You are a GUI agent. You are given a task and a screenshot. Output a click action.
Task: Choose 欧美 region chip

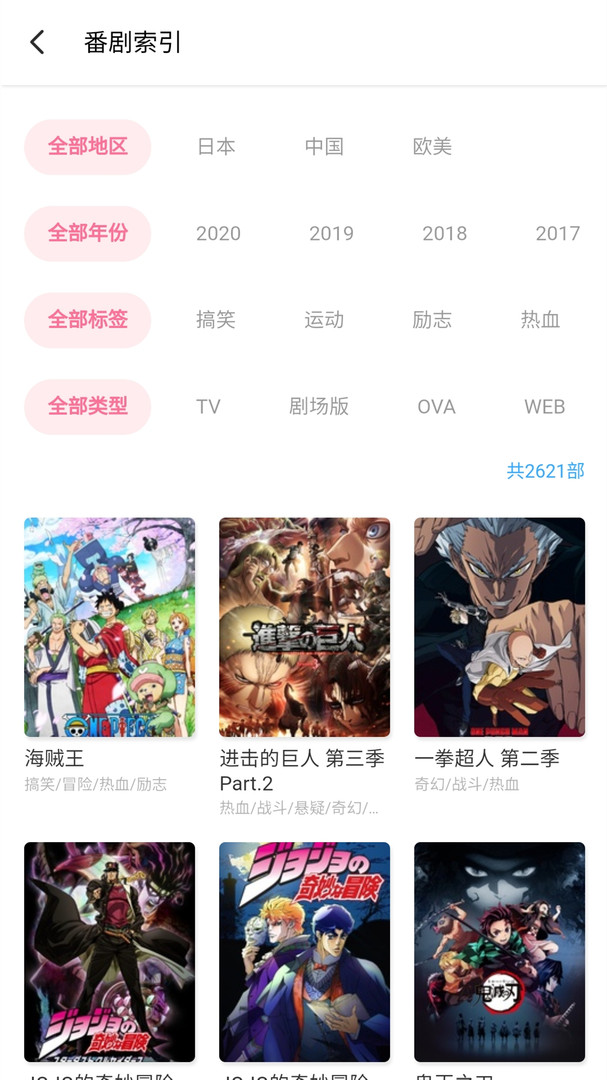432,147
